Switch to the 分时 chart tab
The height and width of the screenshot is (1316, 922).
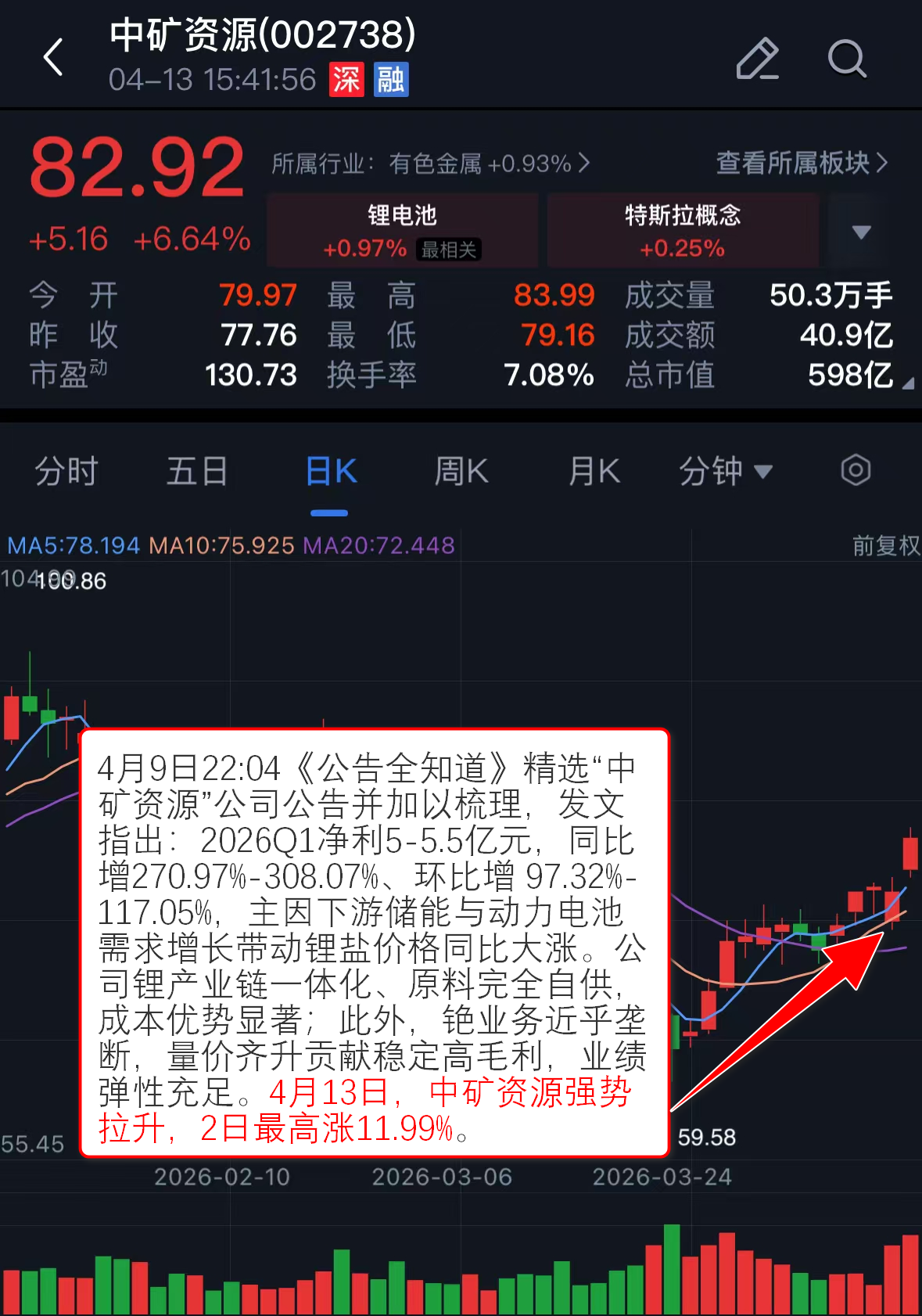coord(66,472)
